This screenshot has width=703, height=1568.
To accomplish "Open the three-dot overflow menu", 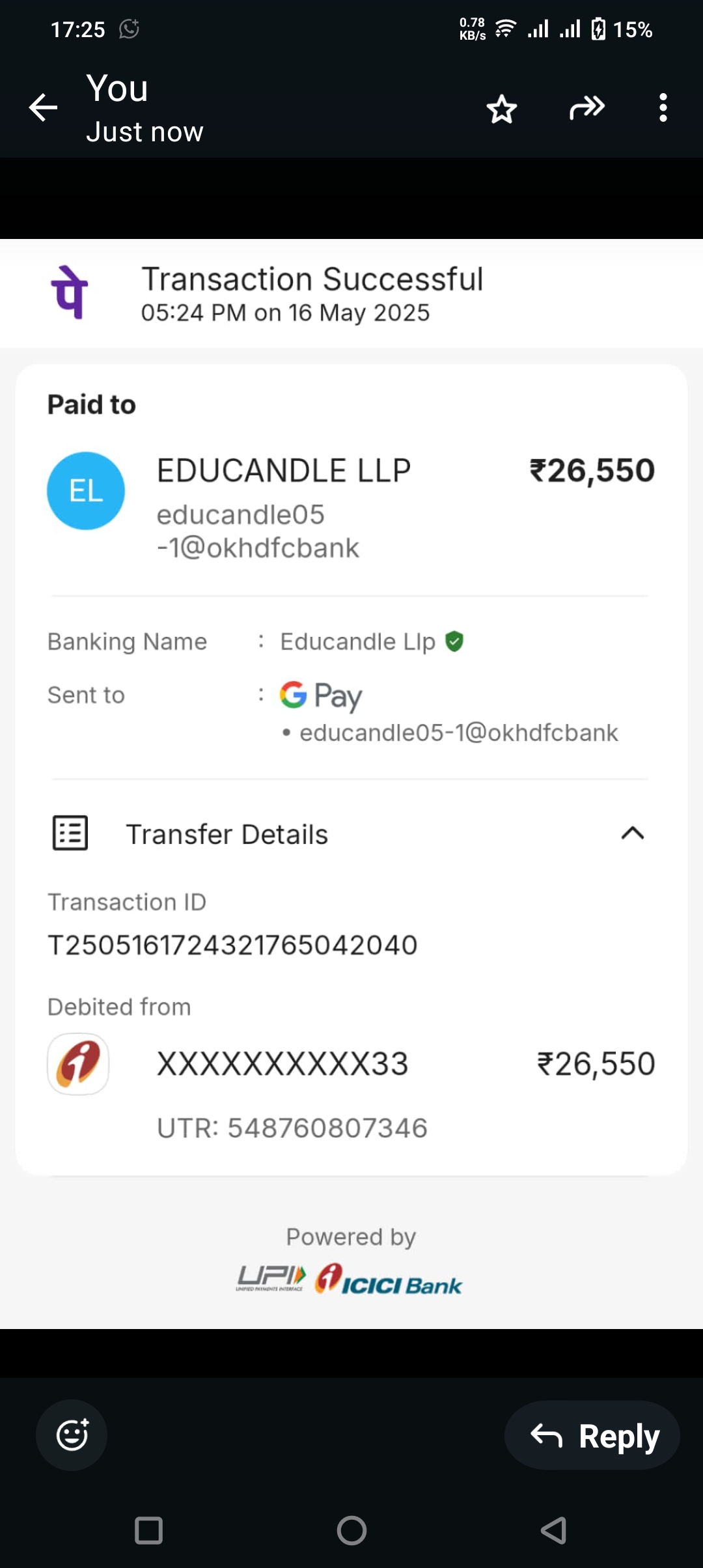I will point(663,107).
